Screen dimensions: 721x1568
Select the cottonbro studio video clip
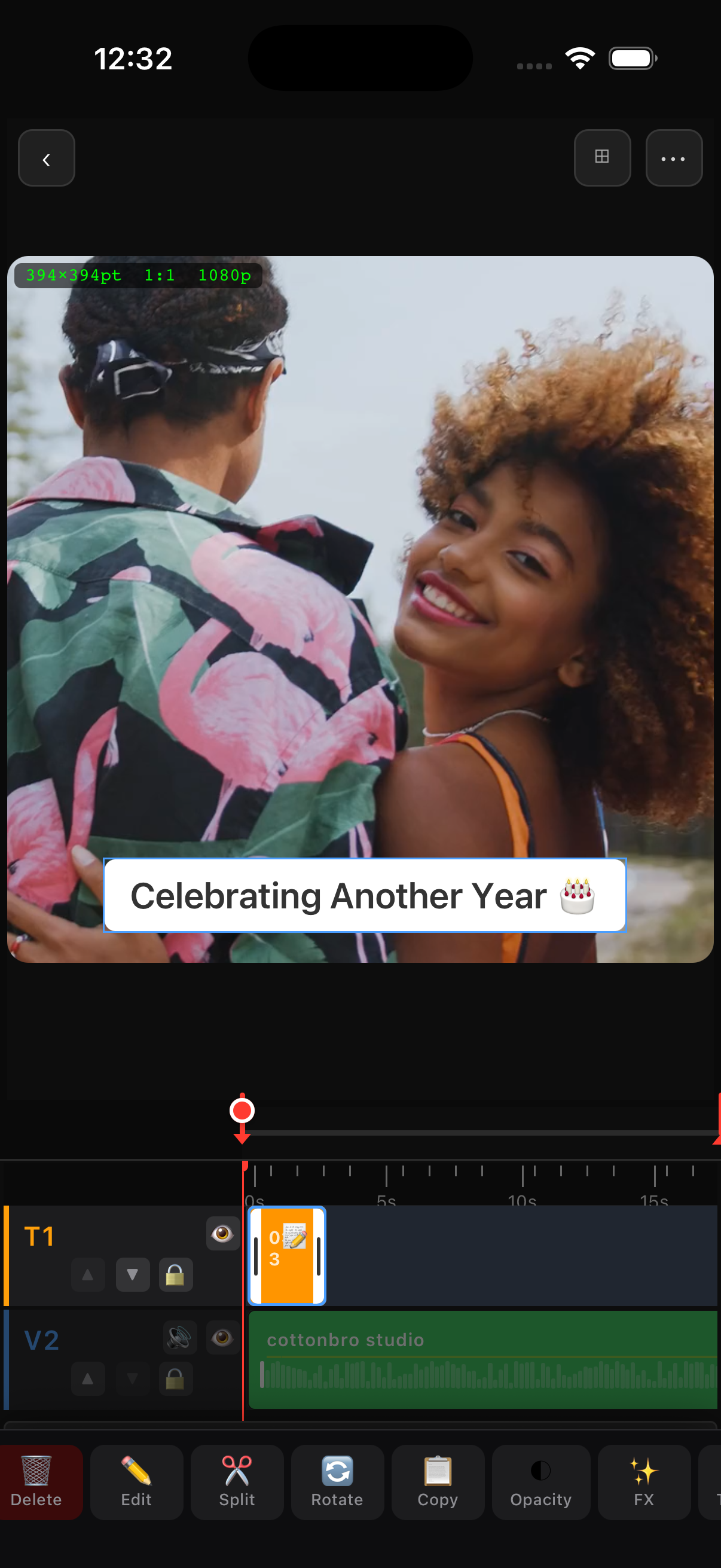(x=482, y=1359)
